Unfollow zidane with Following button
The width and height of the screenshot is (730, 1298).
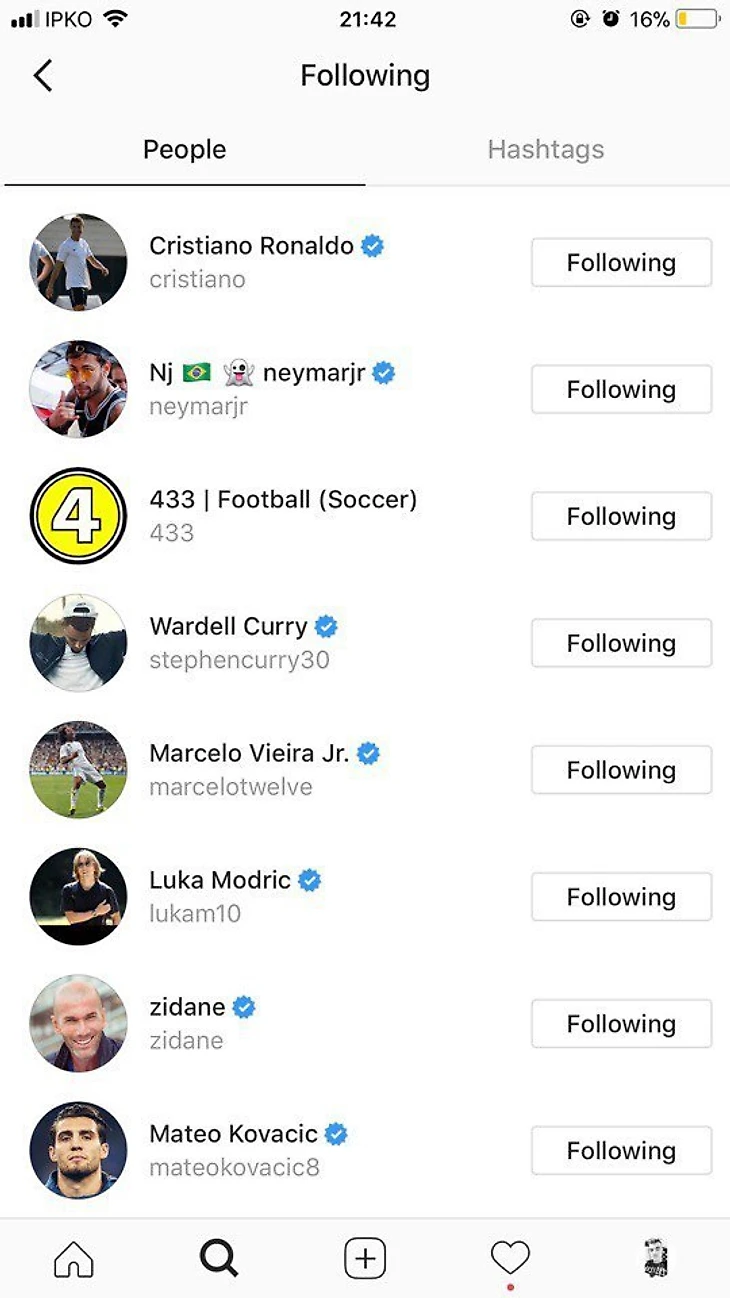621,1025
